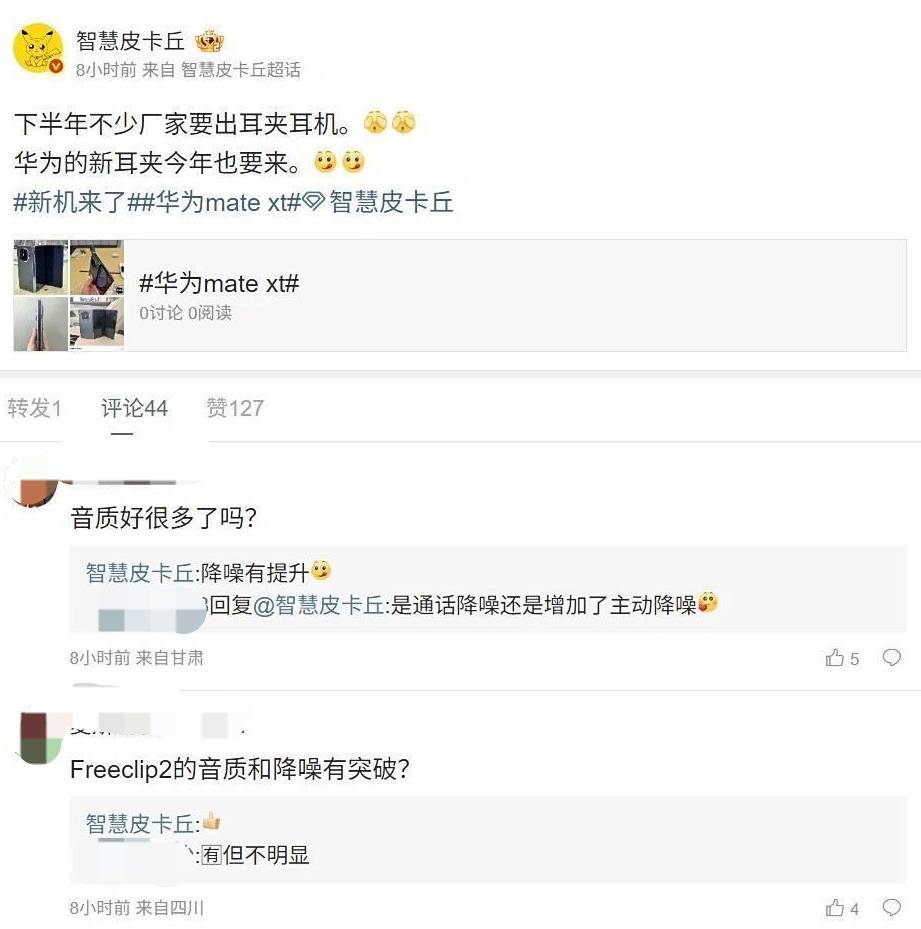Switch to the 评论 tab
The height and width of the screenshot is (929, 921).
click(x=134, y=408)
